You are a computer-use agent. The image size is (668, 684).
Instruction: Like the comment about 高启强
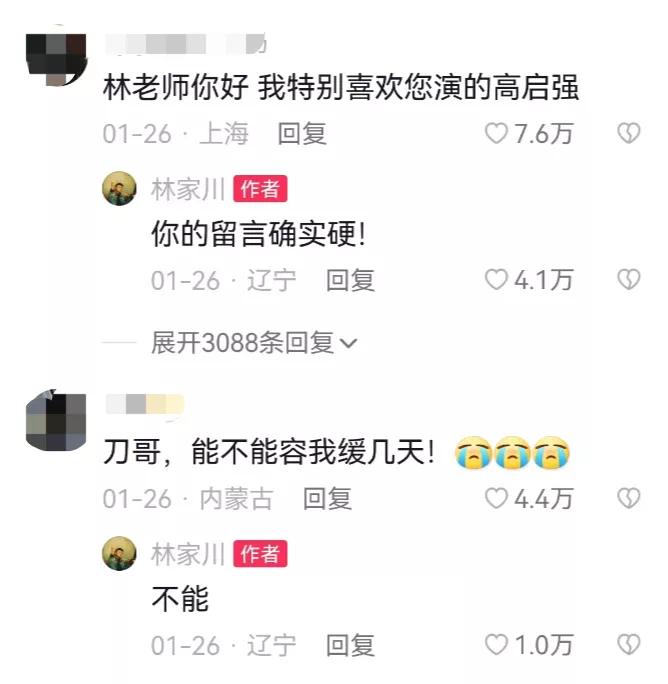coord(497,133)
